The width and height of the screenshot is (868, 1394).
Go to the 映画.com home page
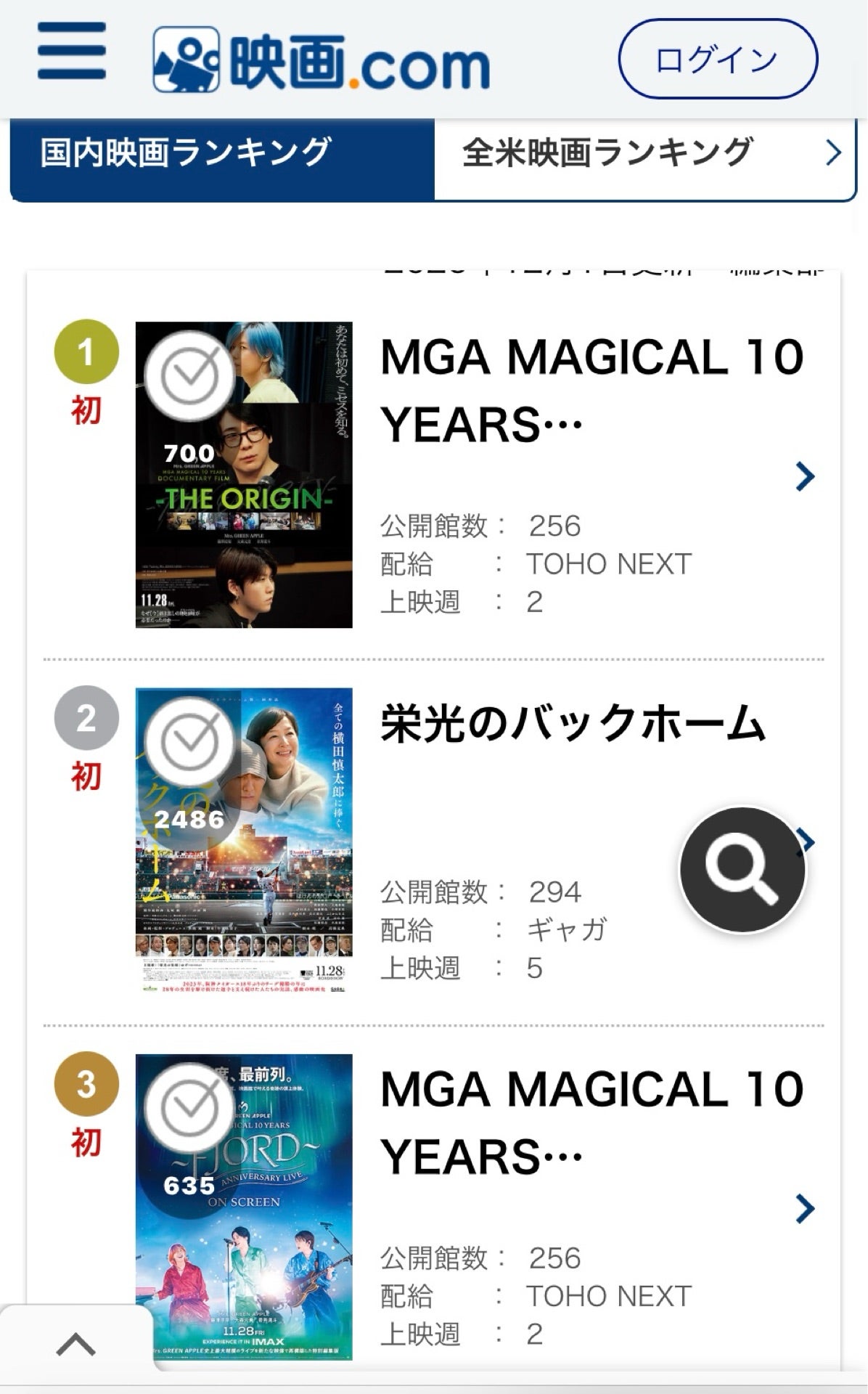click(322, 61)
